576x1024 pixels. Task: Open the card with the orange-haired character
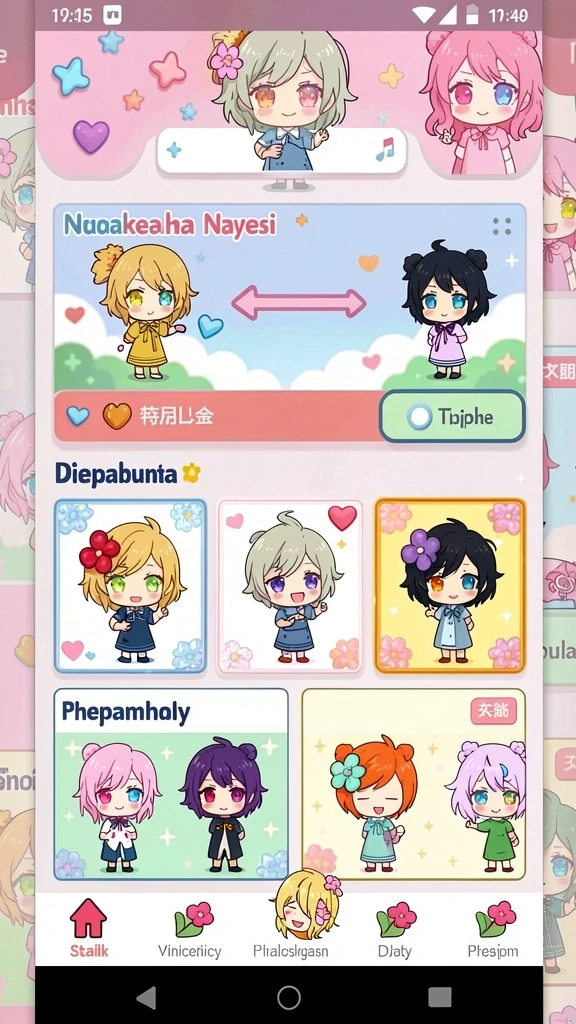[413, 784]
